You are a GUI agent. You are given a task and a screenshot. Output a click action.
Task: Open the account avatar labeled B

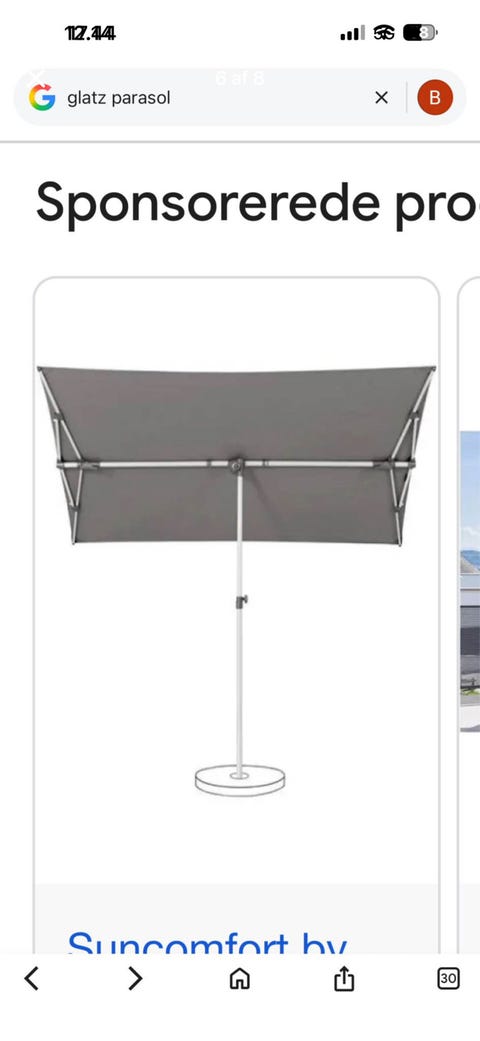pos(435,98)
